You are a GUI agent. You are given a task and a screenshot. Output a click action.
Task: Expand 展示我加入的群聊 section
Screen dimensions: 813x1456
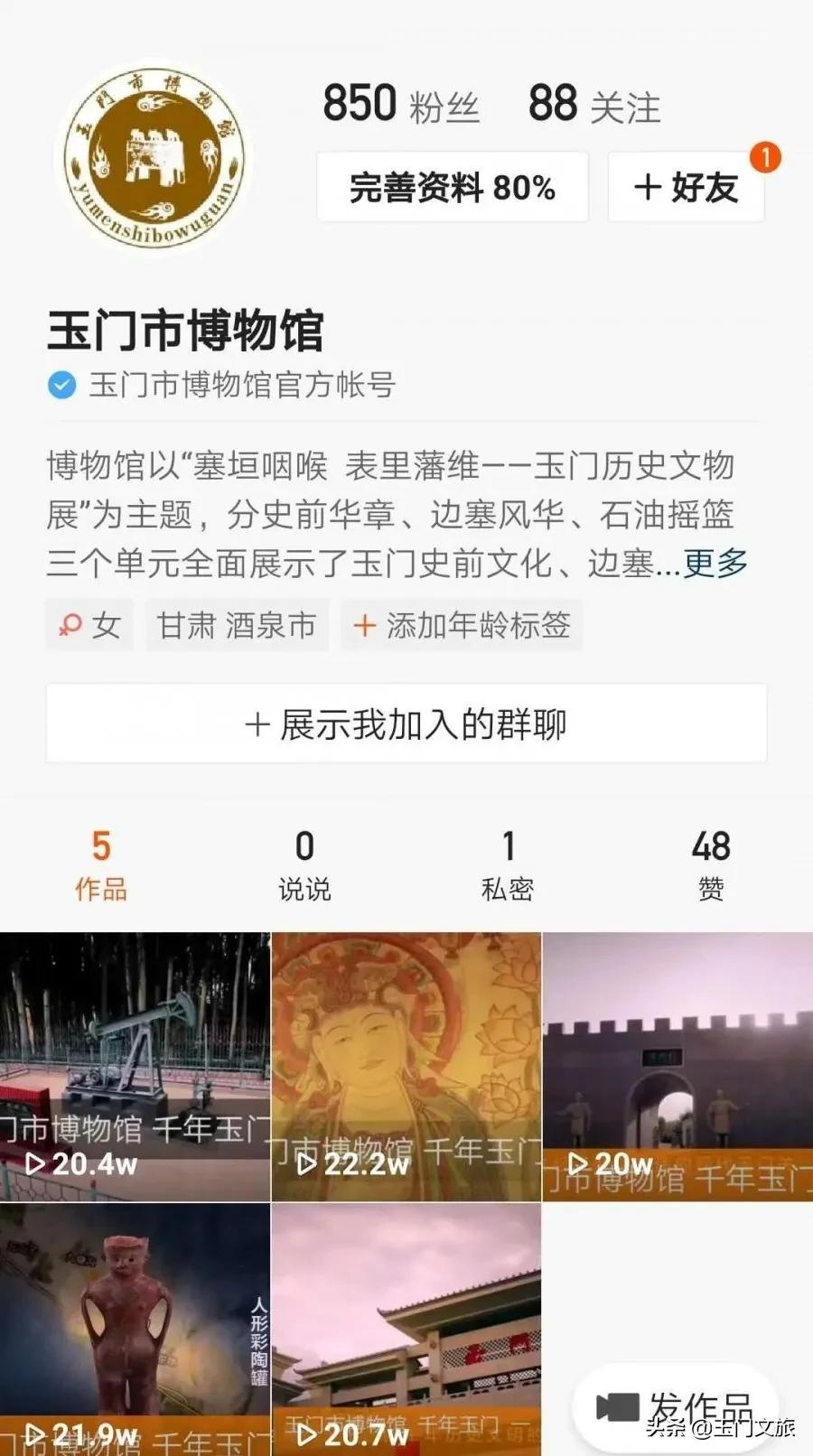pos(406,723)
